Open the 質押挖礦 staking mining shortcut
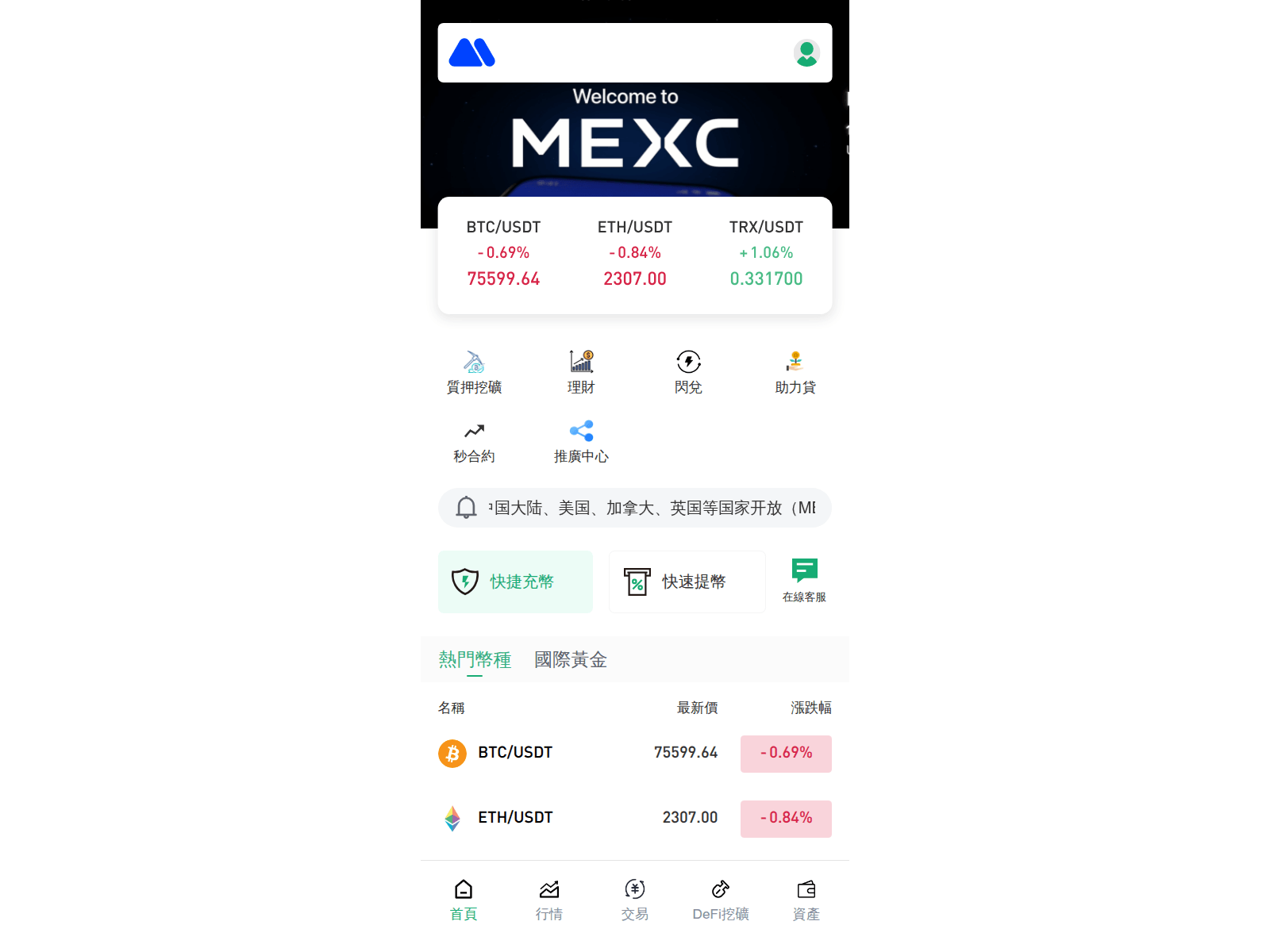The image size is (1270, 952). click(x=474, y=372)
